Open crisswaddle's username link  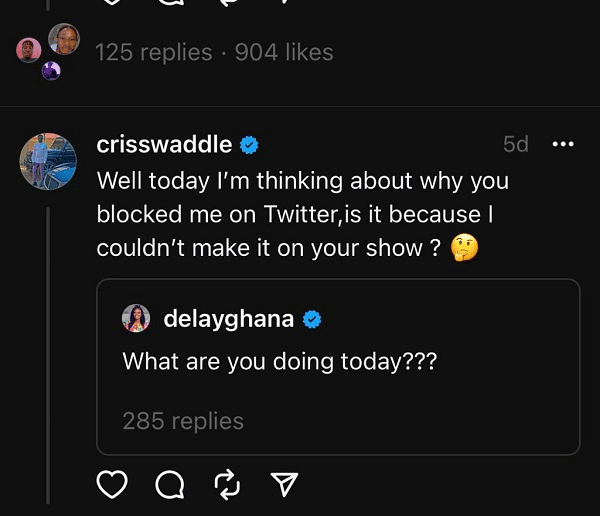tap(165, 145)
